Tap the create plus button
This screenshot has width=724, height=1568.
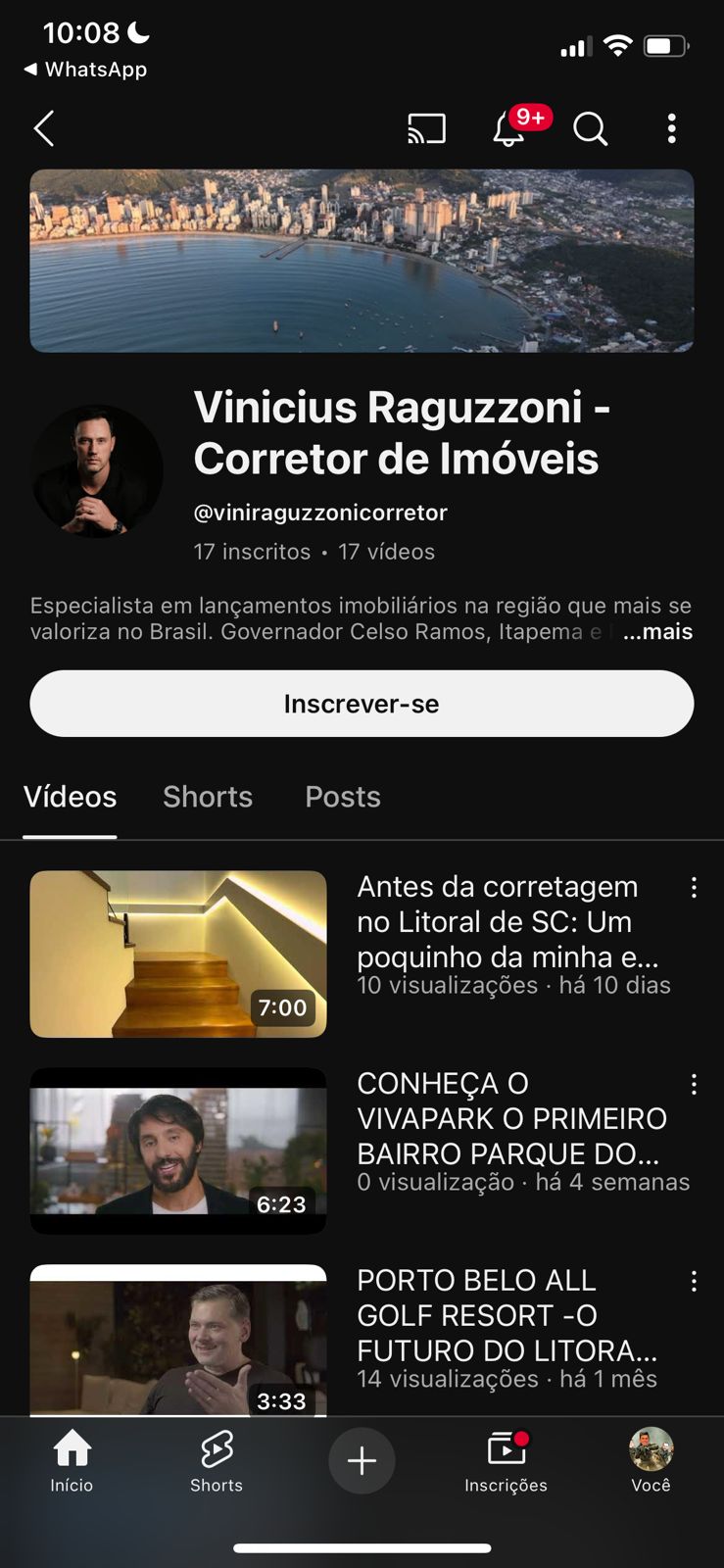click(x=362, y=1460)
